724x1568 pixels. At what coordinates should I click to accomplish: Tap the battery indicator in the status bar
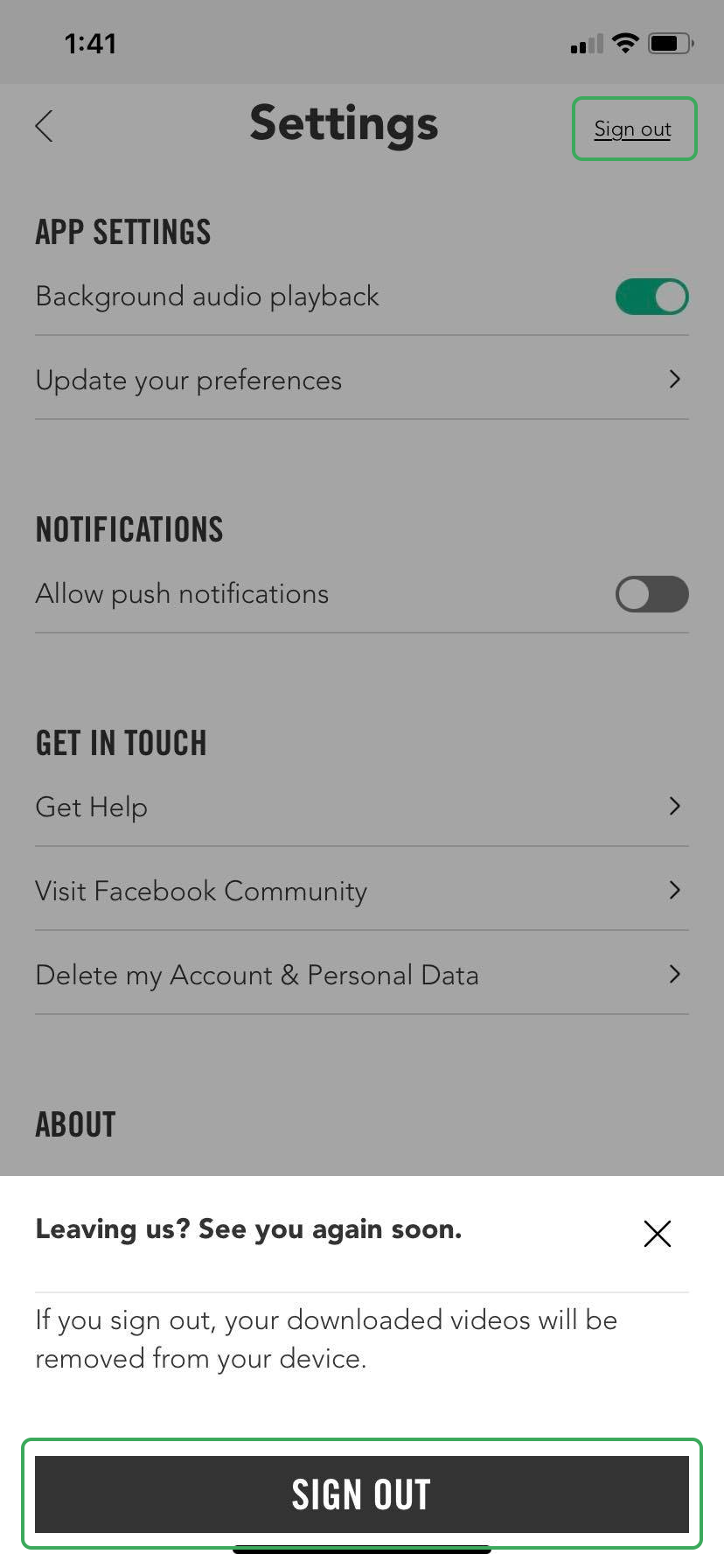[669, 42]
